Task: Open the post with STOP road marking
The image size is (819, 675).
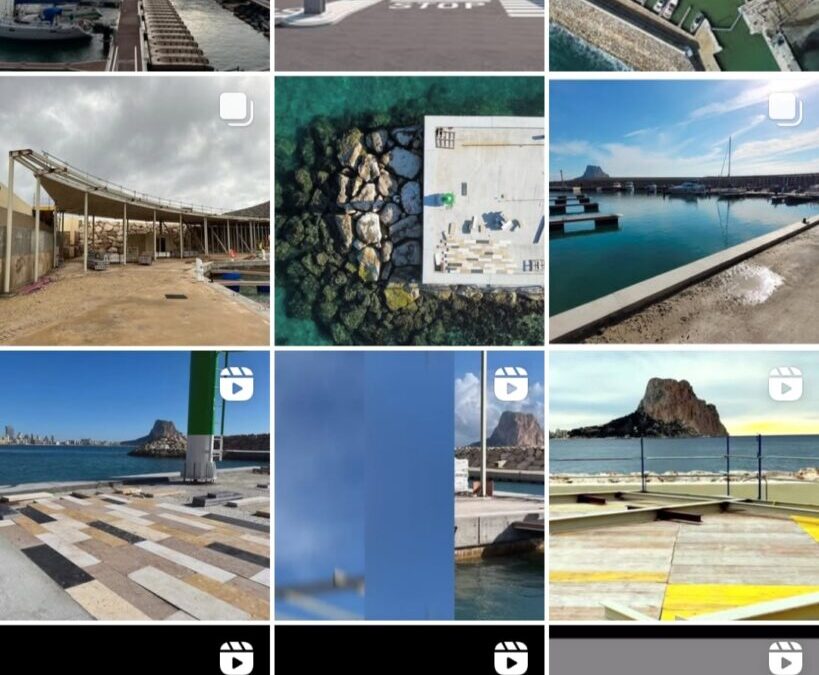Action: pyautogui.click(x=409, y=35)
